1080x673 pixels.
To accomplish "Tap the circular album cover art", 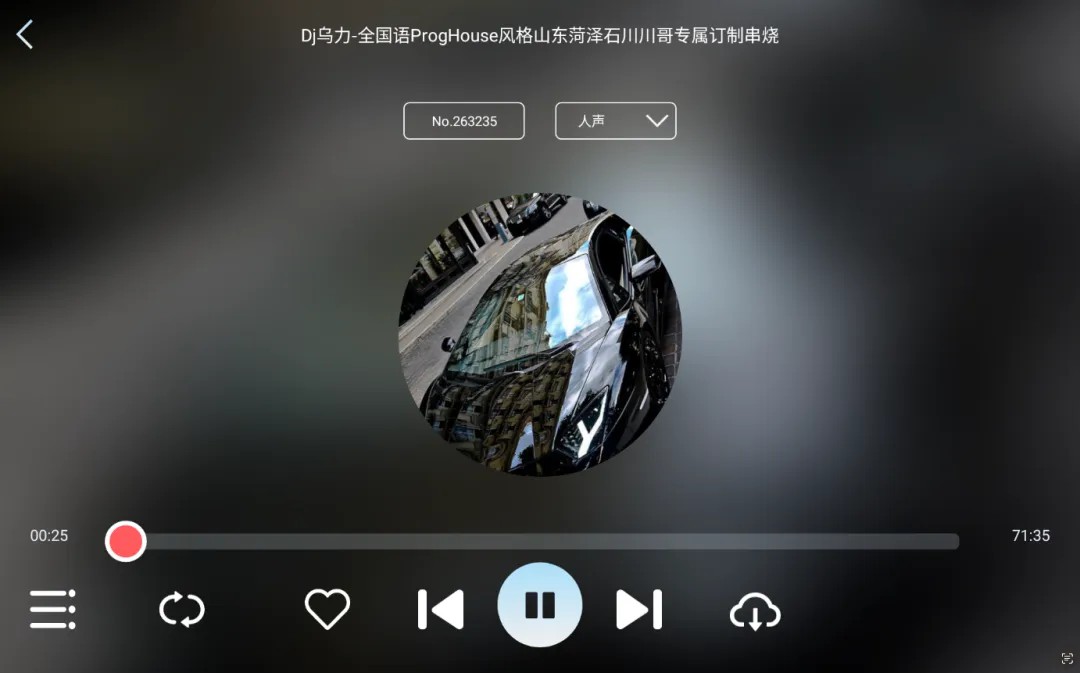I will [540, 334].
